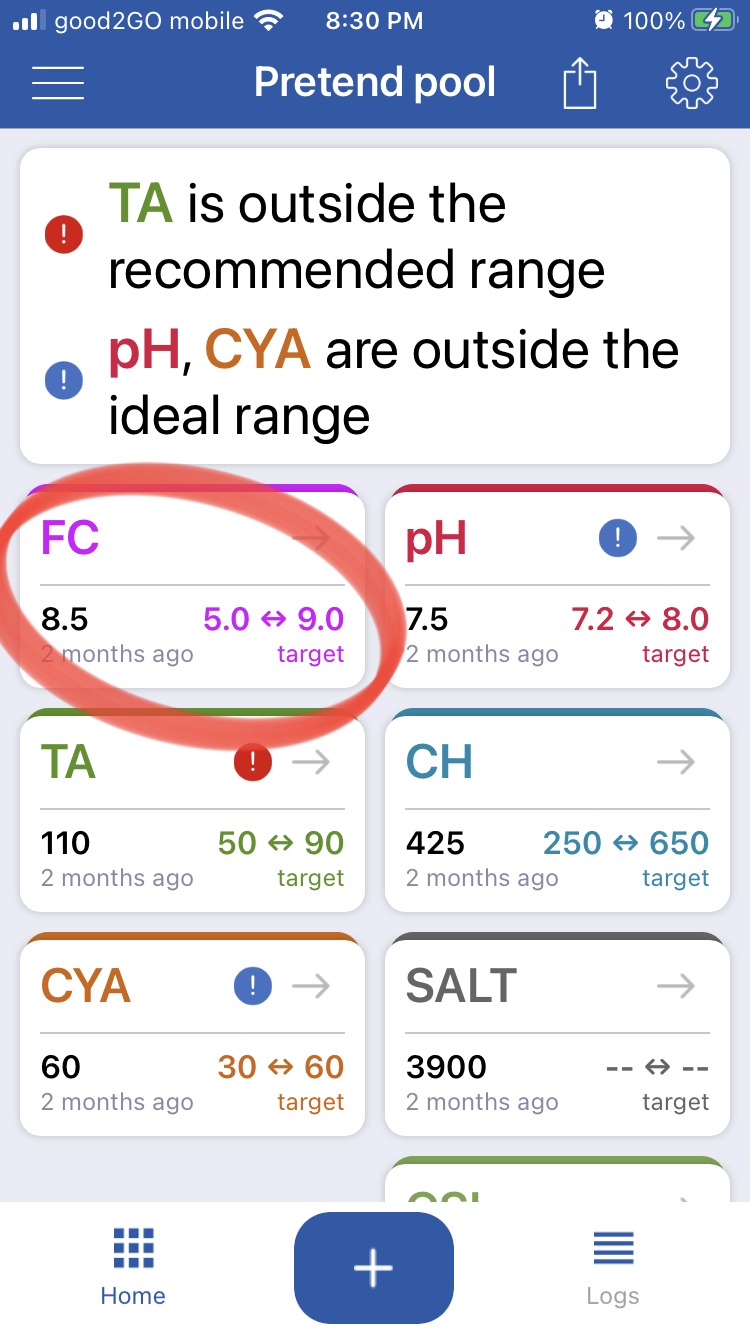Image resolution: width=750 pixels, height=1334 pixels.
Task: Open the out-of-range alerts summary card
Action: pyautogui.click(x=374, y=306)
